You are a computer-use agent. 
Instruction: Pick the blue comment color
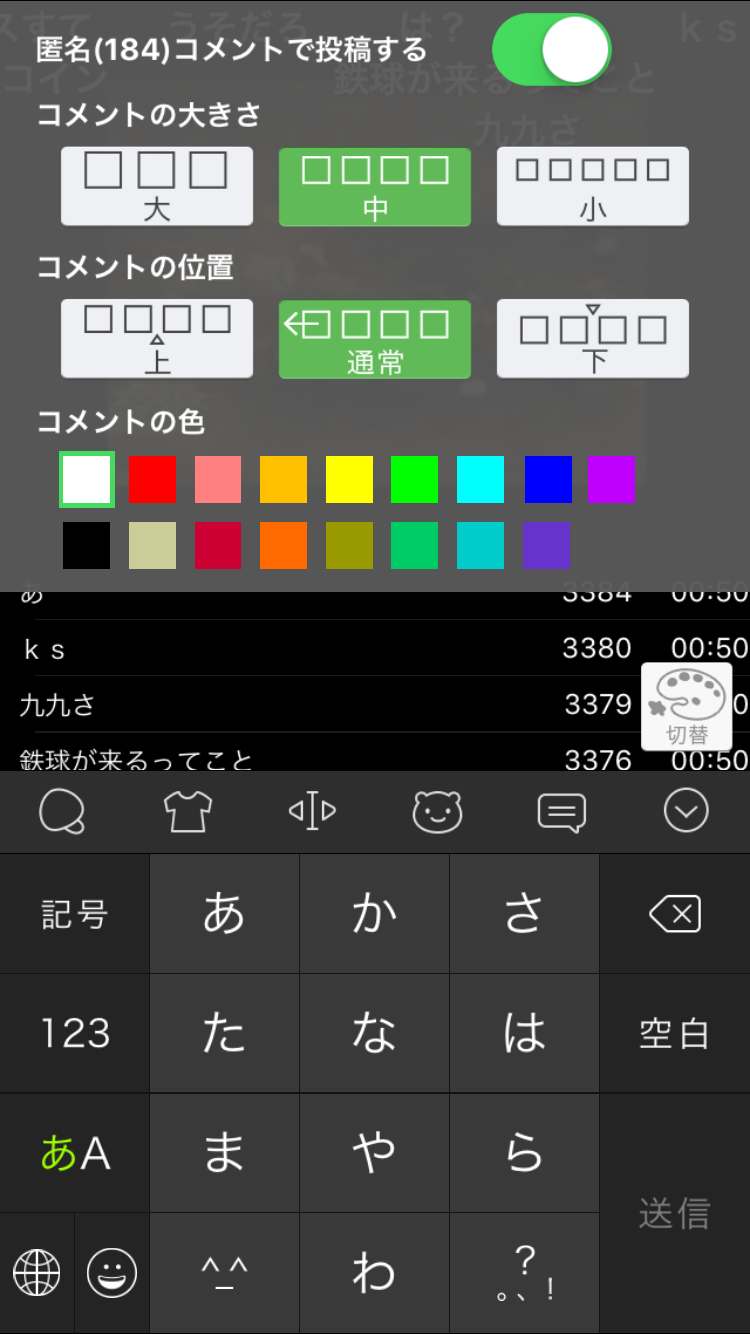click(x=548, y=479)
